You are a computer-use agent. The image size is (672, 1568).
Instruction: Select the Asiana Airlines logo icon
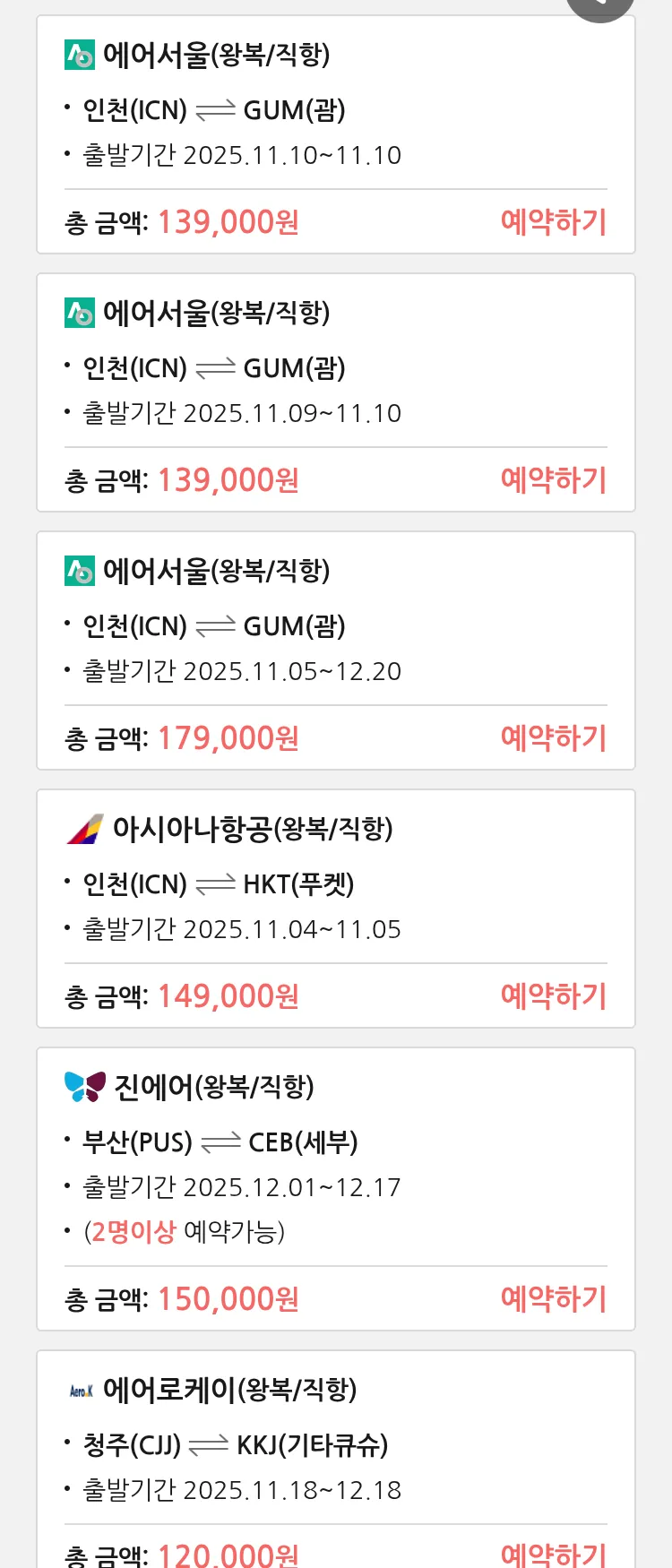82,829
